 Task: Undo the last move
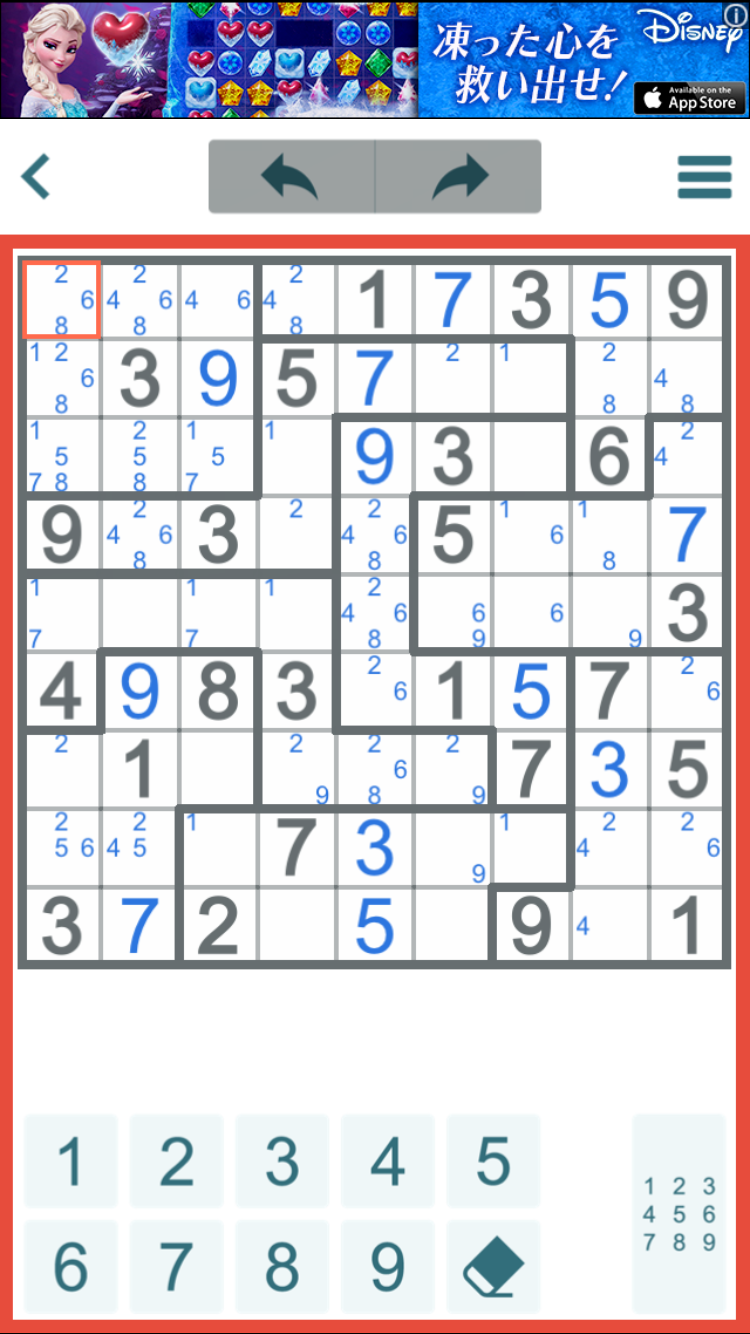[x=291, y=177]
